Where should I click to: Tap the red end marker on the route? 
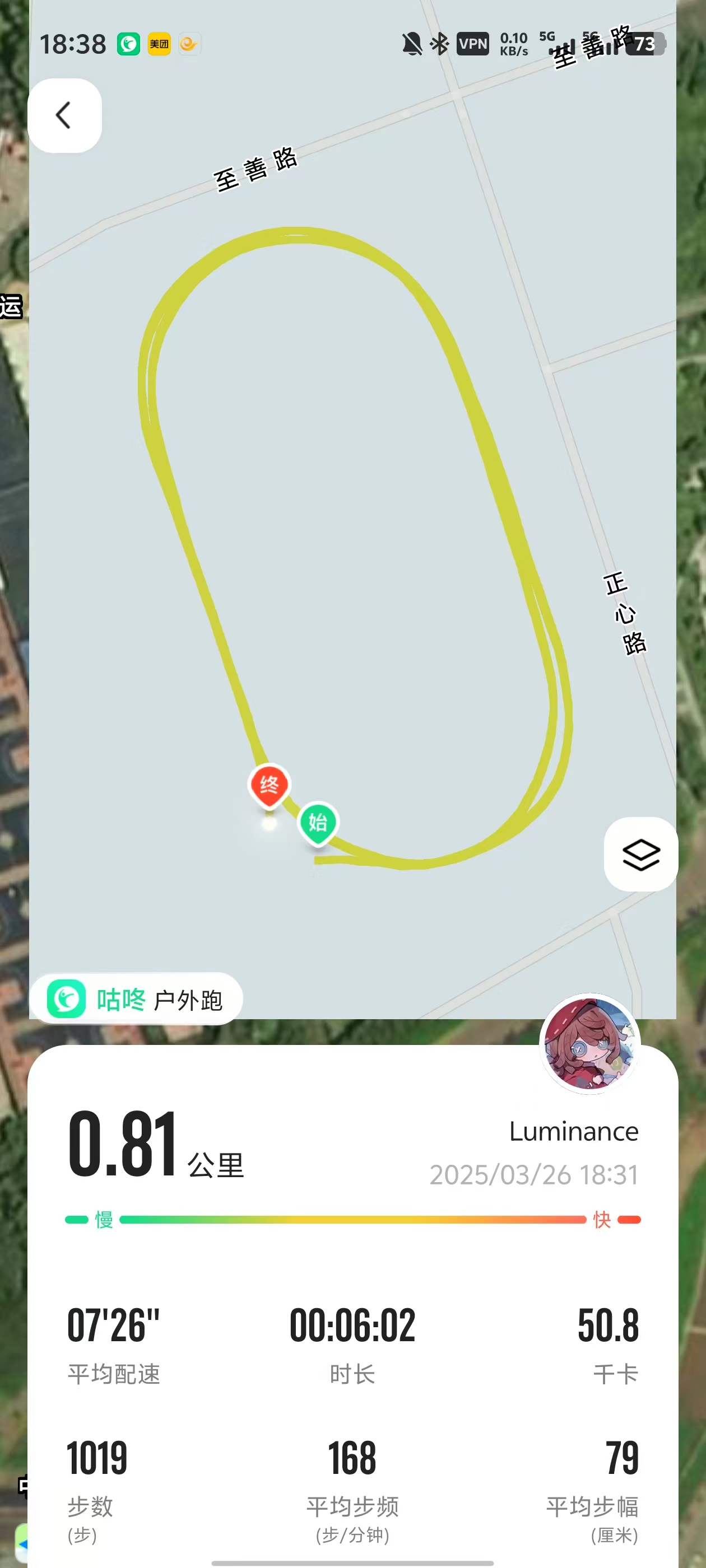coord(270,786)
